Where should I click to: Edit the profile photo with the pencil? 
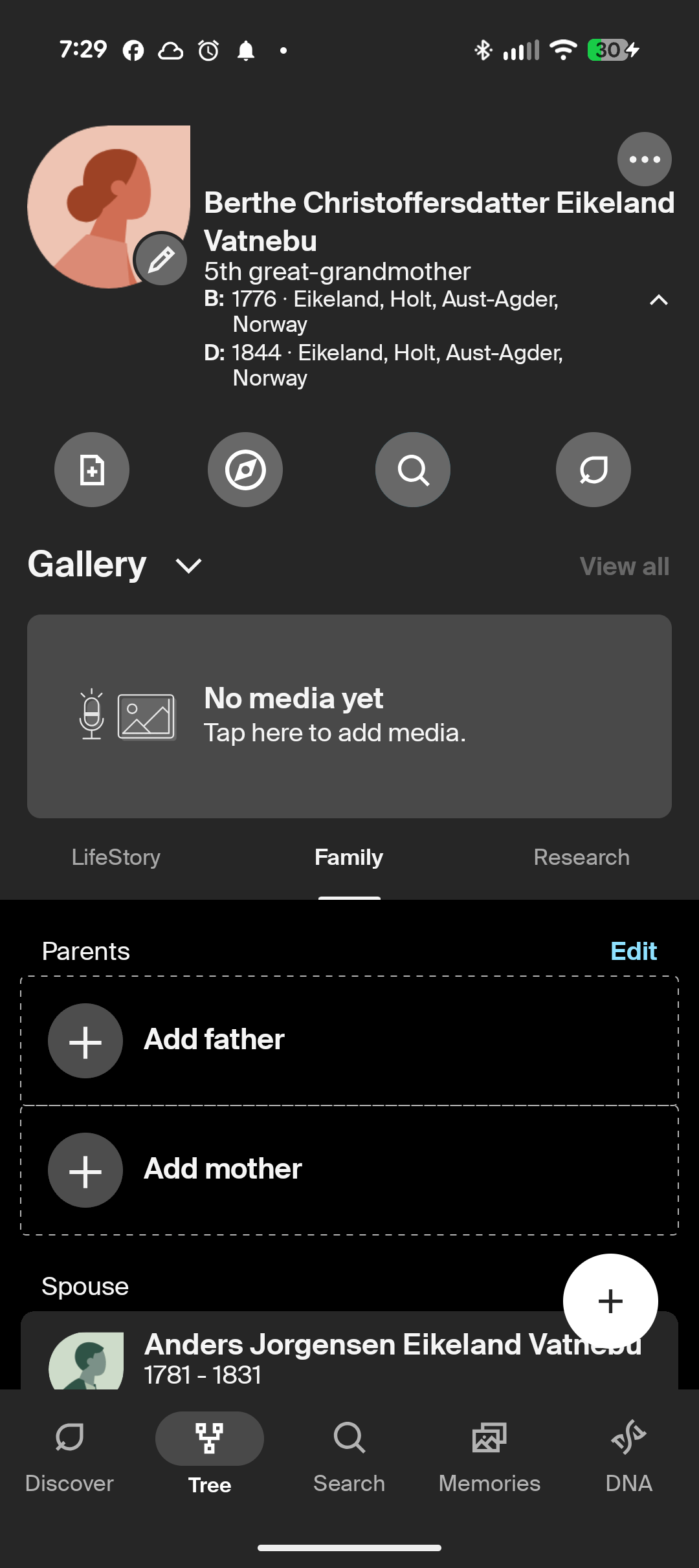tap(161, 259)
